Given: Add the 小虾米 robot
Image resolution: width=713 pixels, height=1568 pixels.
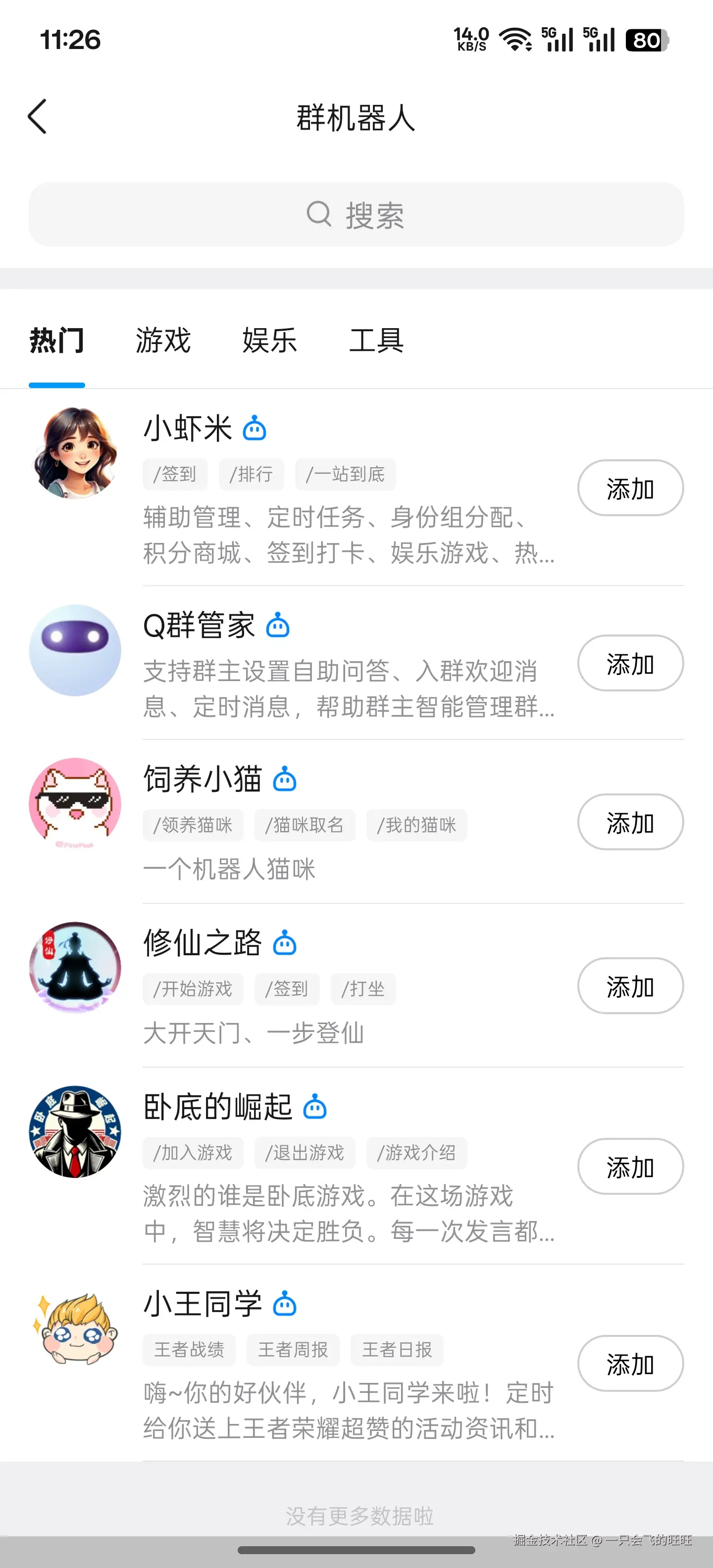Looking at the screenshot, I should pyautogui.click(x=630, y=488).
